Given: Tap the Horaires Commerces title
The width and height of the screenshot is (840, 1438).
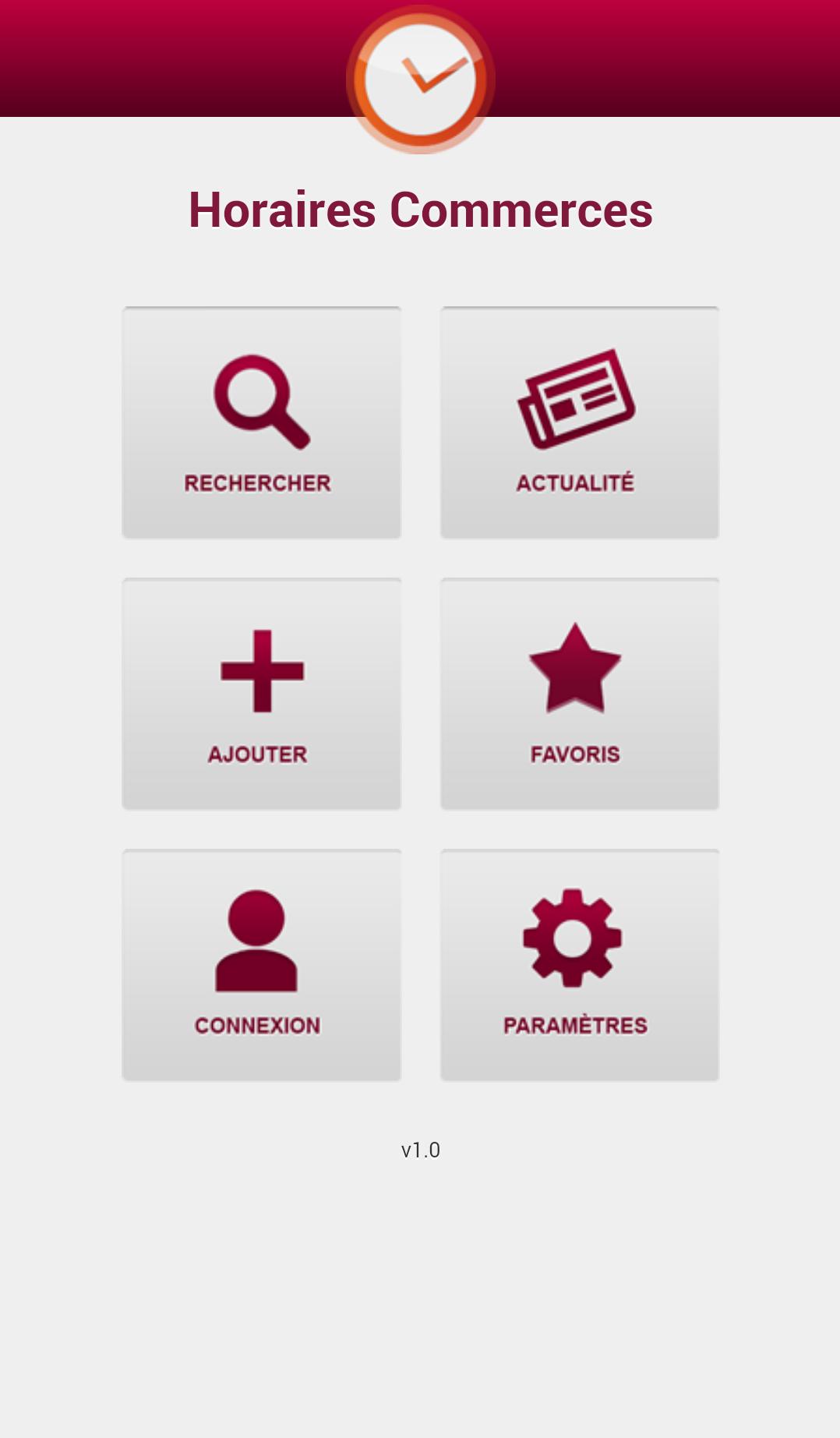Looking at the screenshot, I should click(419, 209).
